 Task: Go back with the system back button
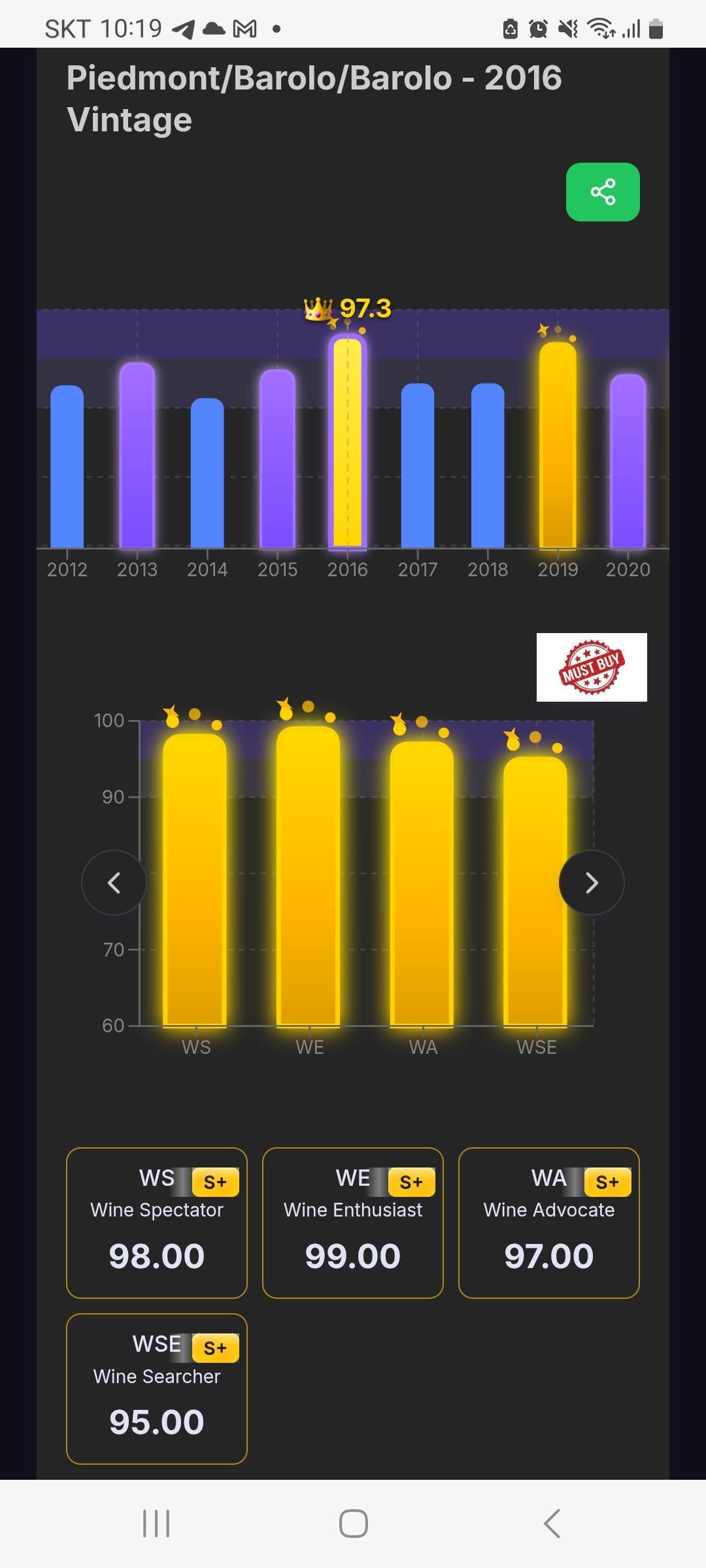pos(552,1523)
